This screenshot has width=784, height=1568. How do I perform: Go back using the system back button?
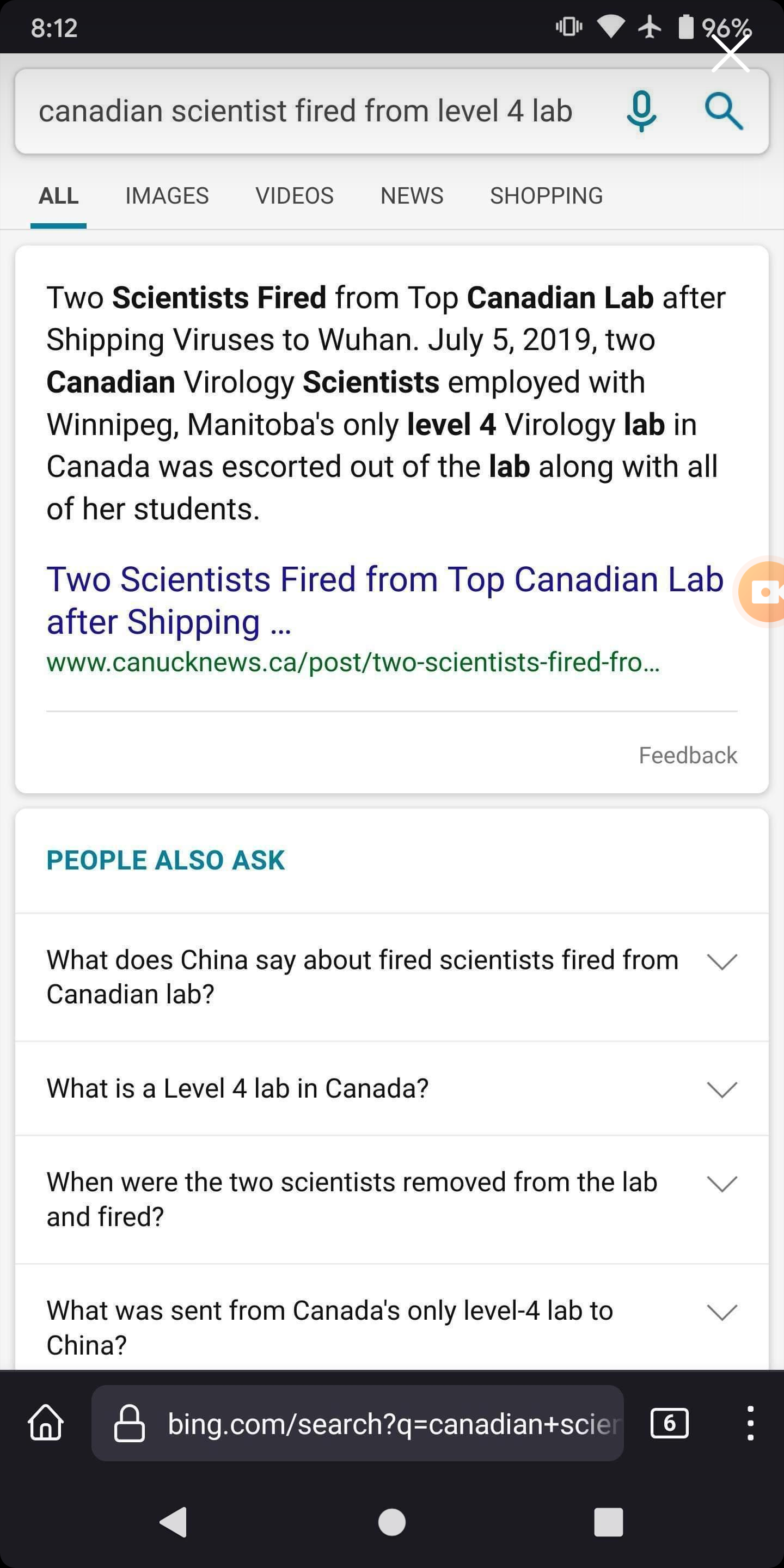click(174, 1522)
